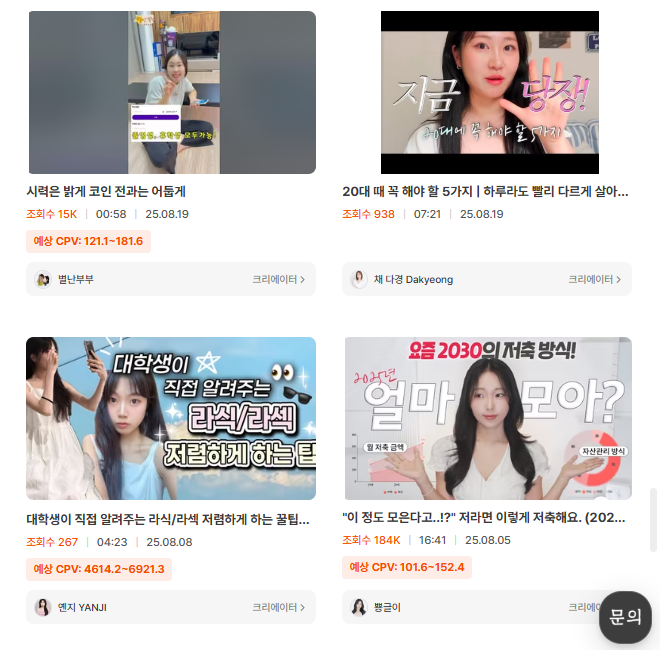660x650 pixels.
Task: Tap the 문의 floating inquiry button
Action: tap(625, 617)
